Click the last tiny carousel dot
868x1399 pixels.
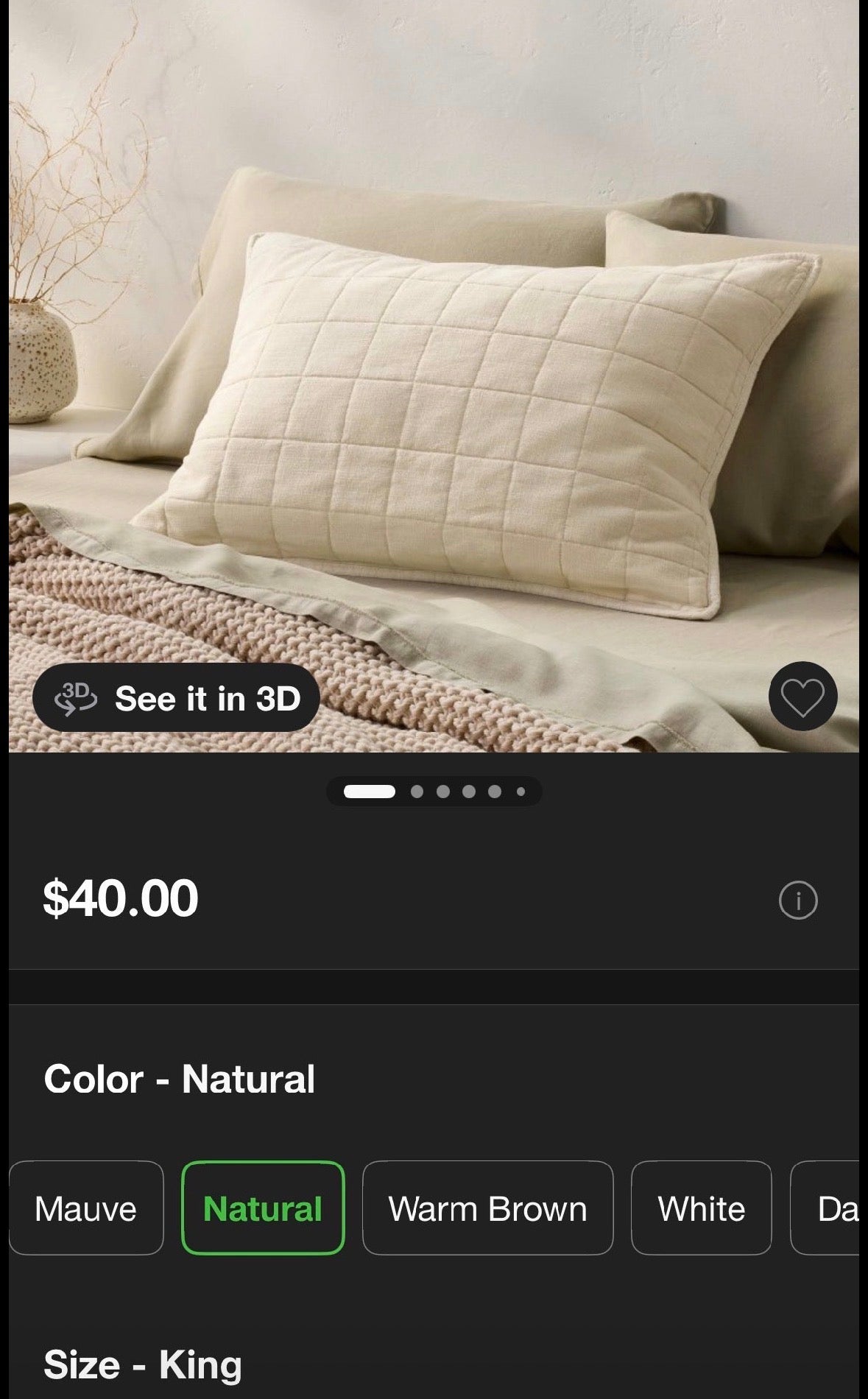[x=520, y=792]
